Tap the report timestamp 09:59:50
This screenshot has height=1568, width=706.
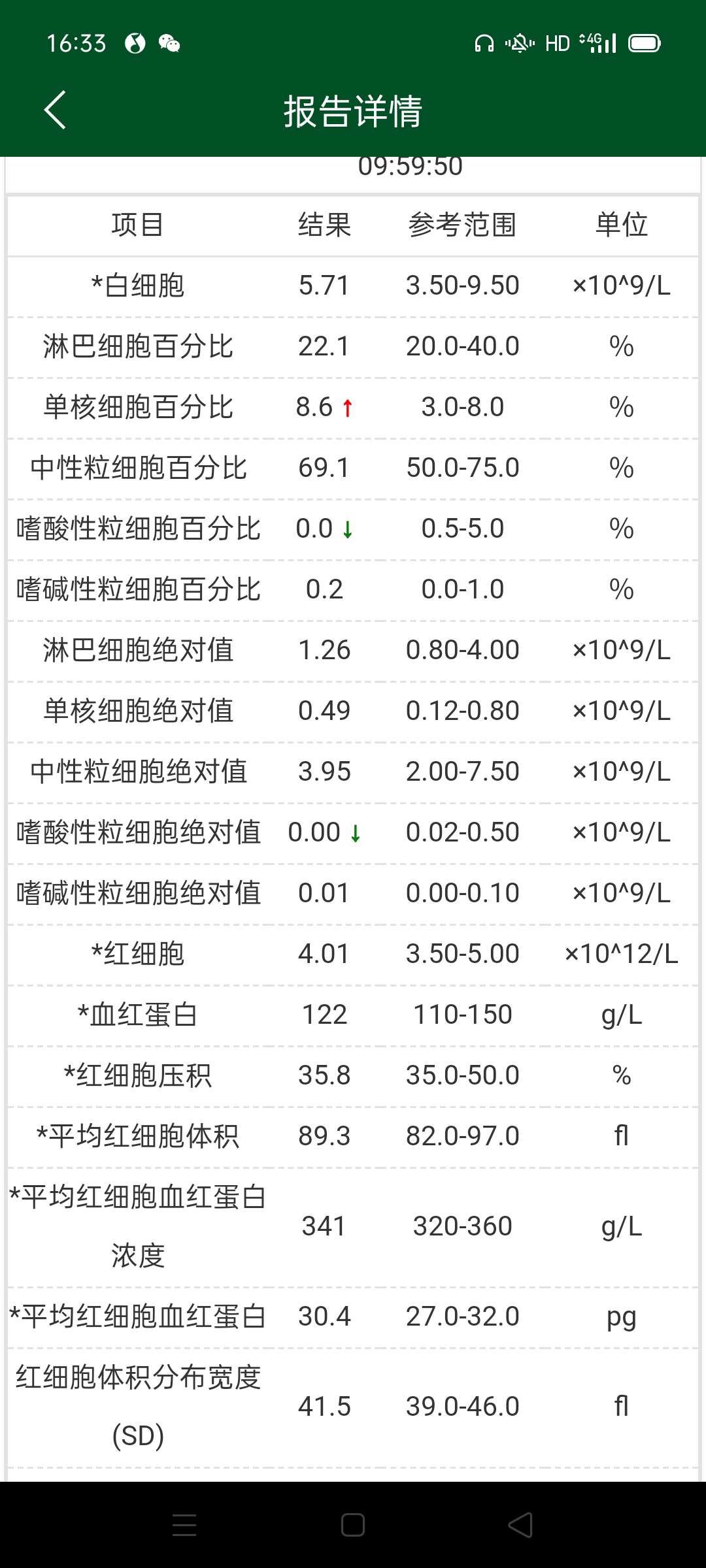pyautogui.click(x=412, y=167)
